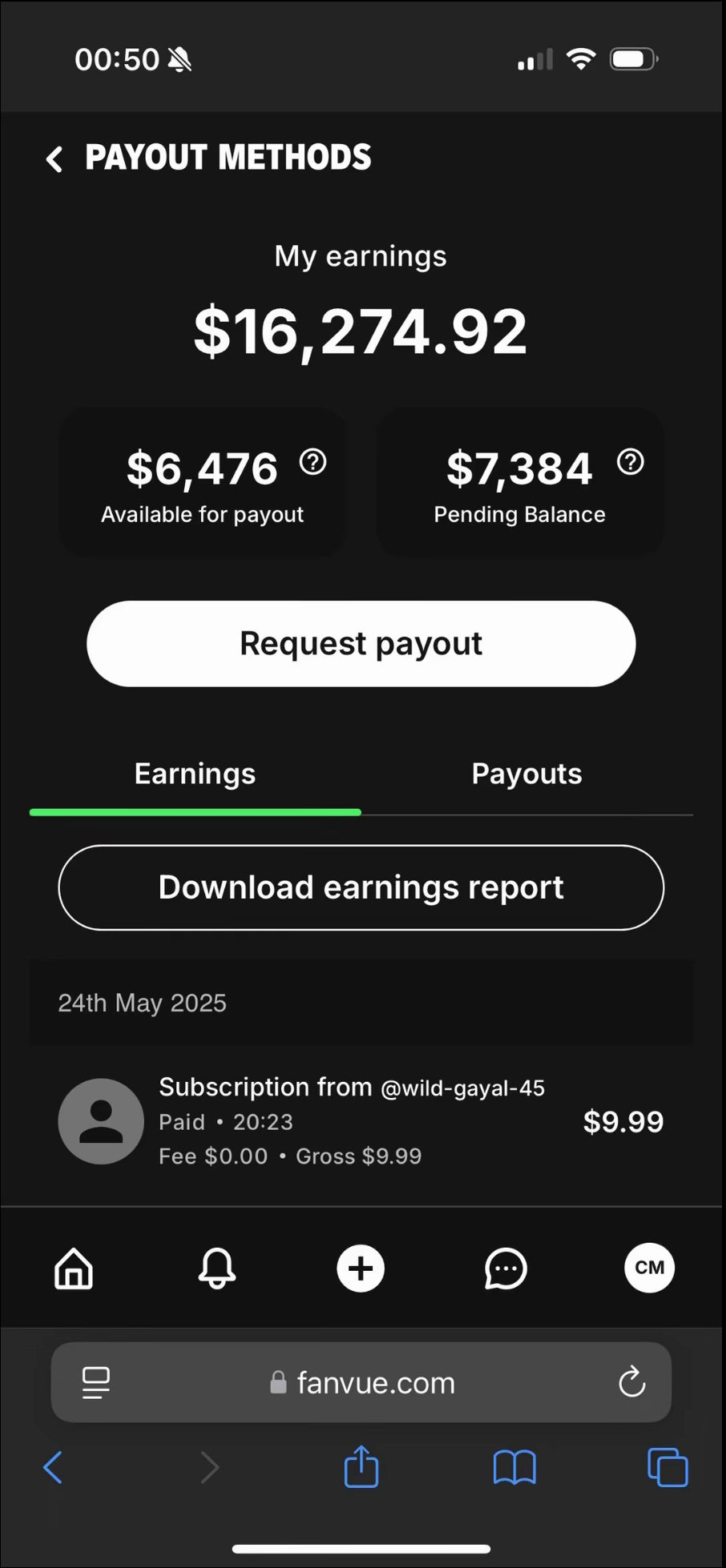
Task: Go back from Payout Methods
Action: [x=54, y=159]
